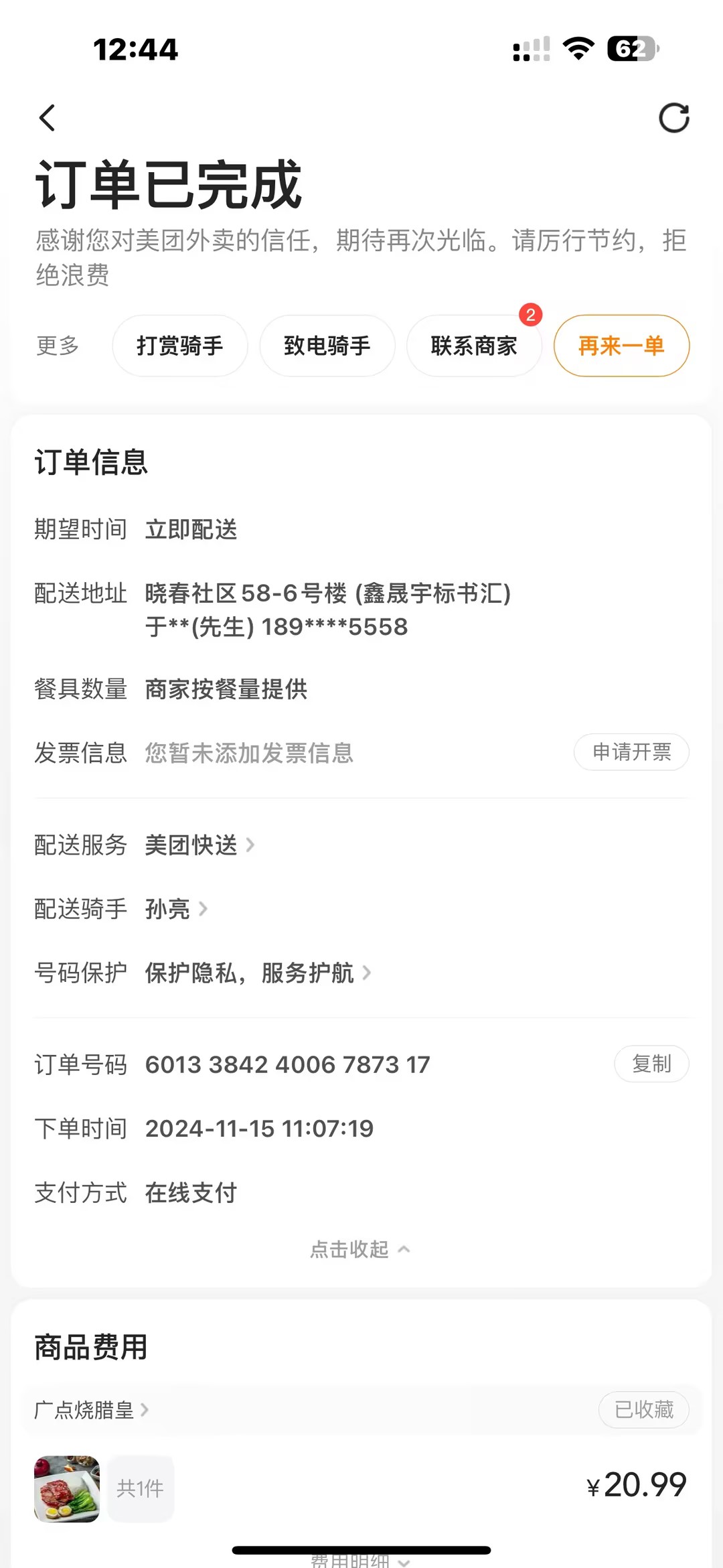The image size is (723, 1568).
Task: Open 美团快送 delivery service details
Action: pos(199,845)
